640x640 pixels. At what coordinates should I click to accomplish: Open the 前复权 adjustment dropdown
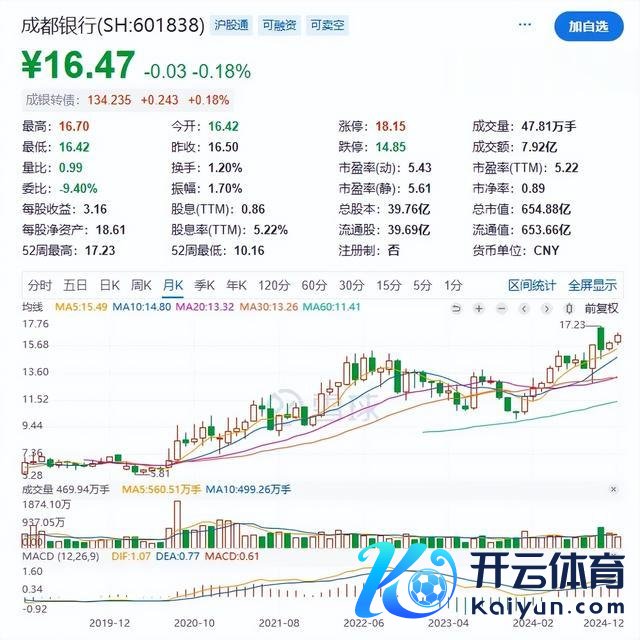click(599, 308)
